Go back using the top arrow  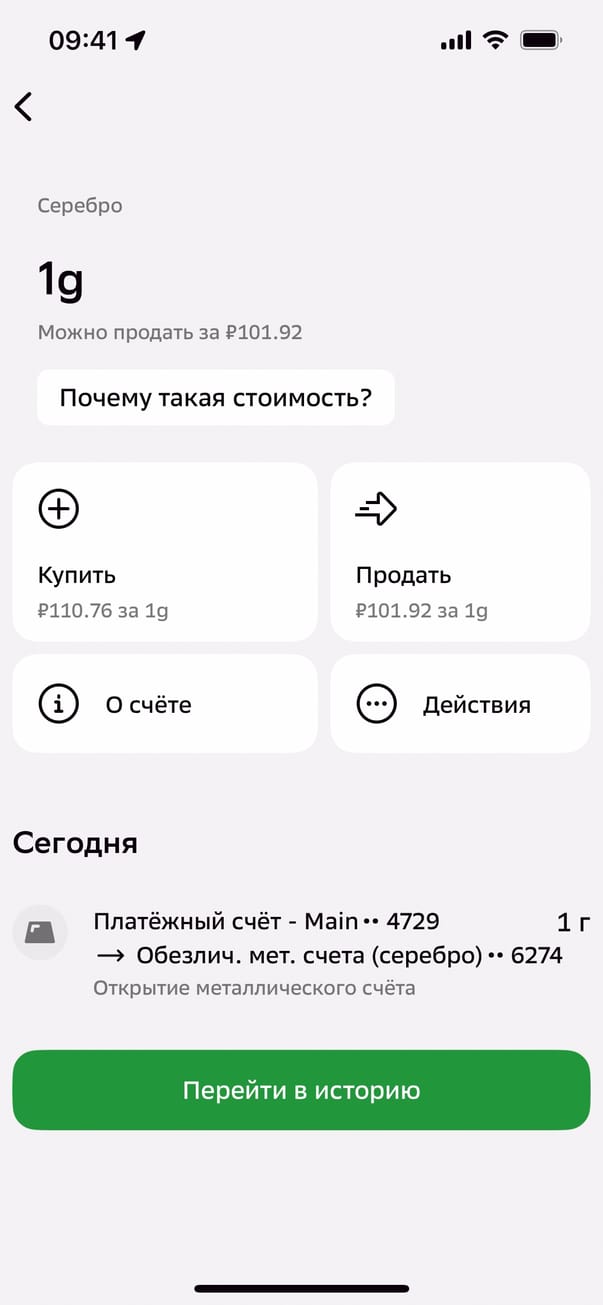click(24, 106)
